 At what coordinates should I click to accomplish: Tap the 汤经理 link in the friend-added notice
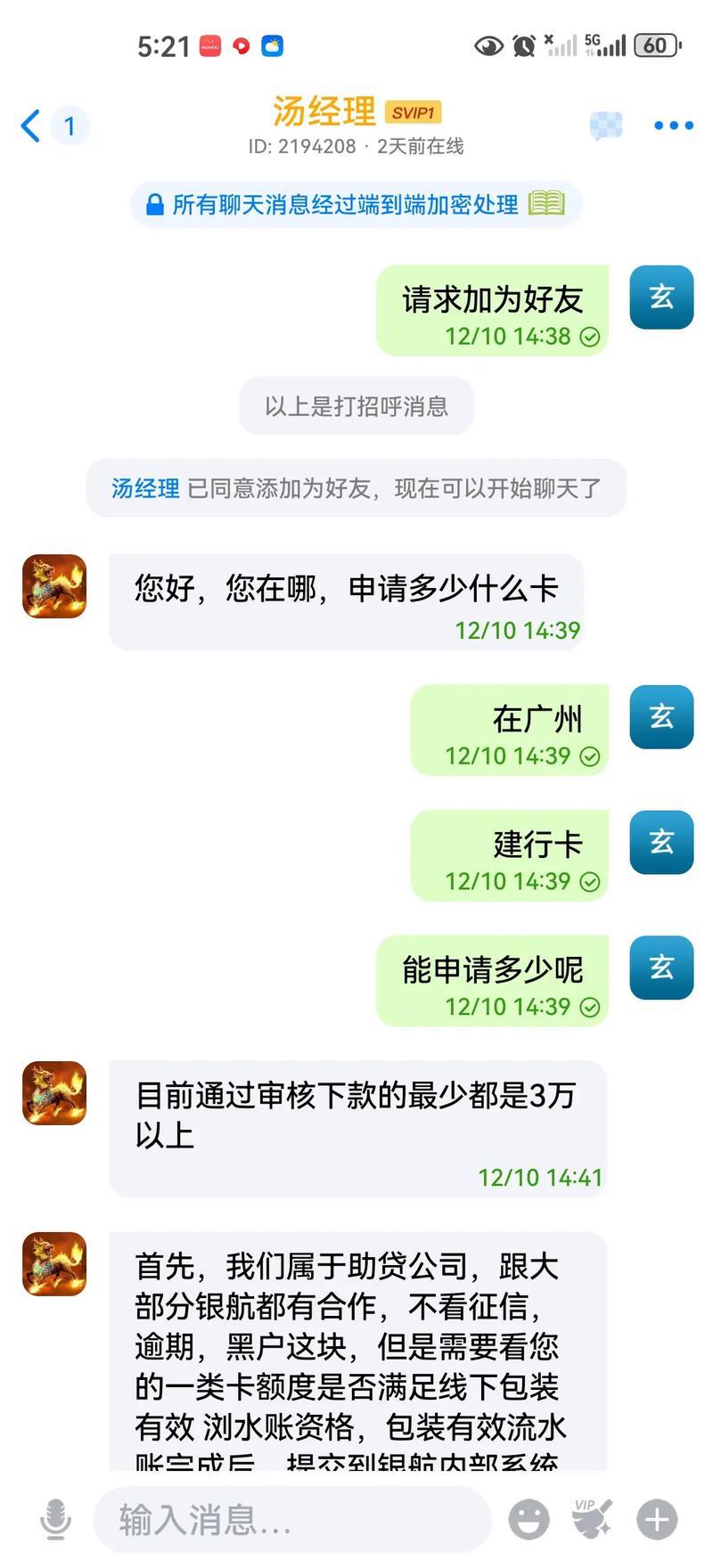click(145, 488)
